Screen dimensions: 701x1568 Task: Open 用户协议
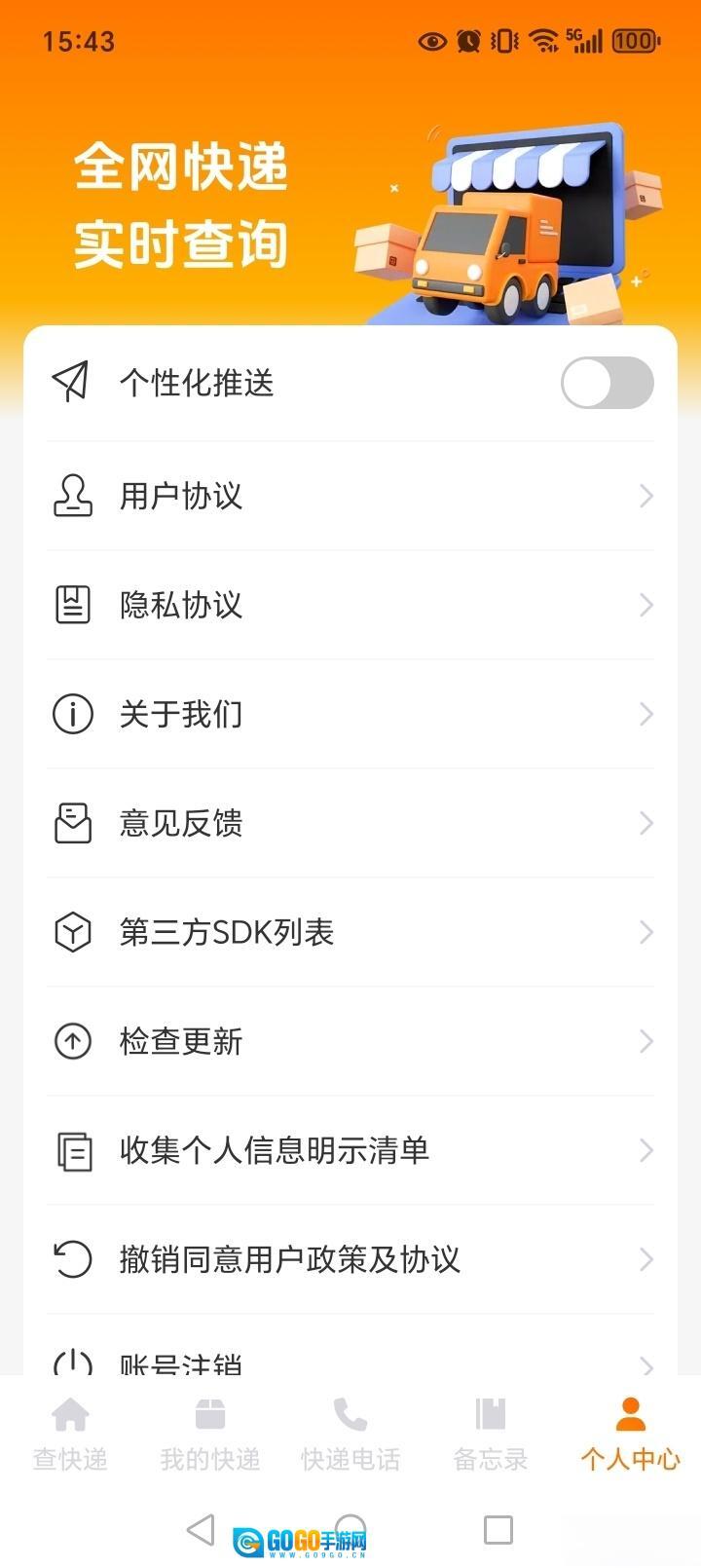tap(350, 496)
